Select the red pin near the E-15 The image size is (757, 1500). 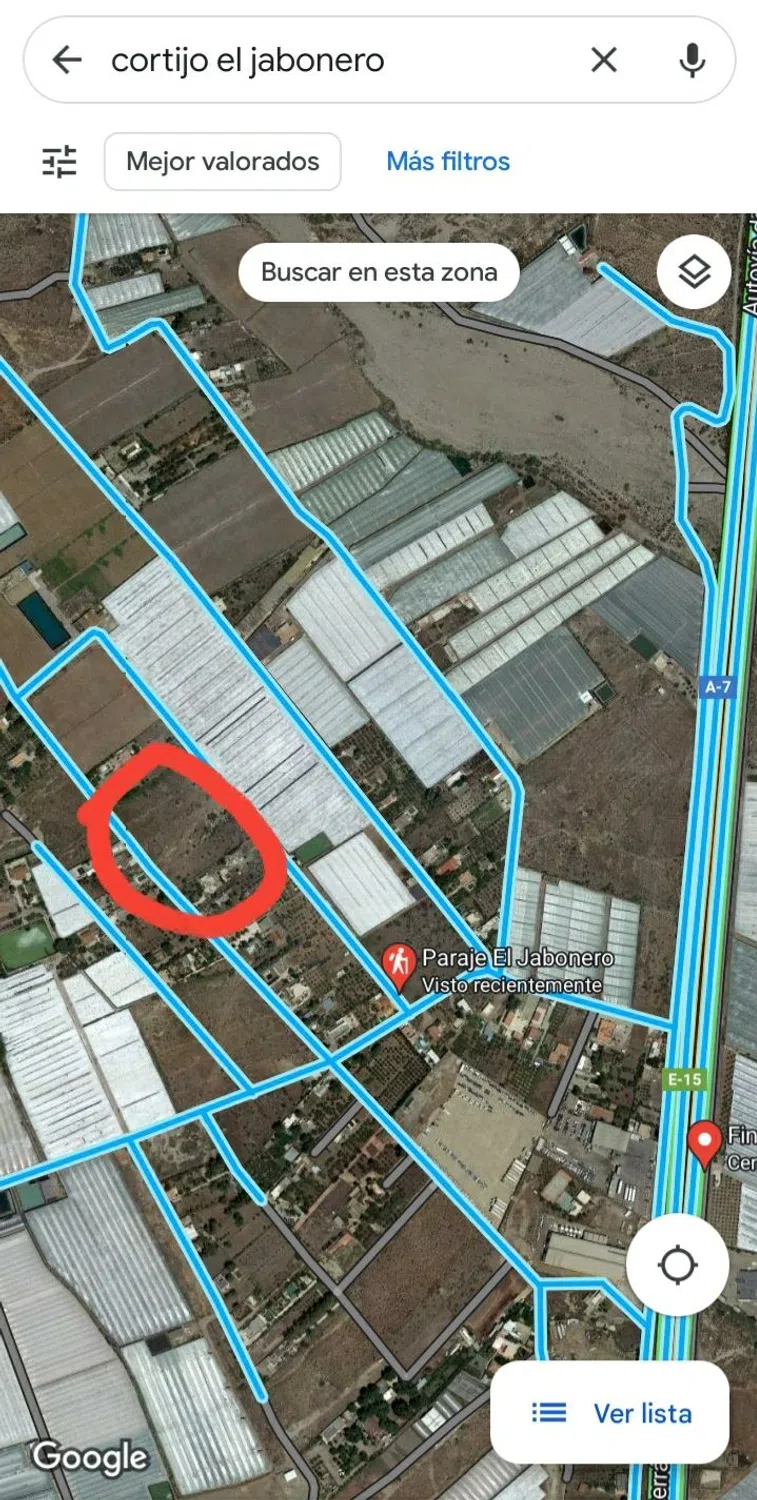(706, 1143)
